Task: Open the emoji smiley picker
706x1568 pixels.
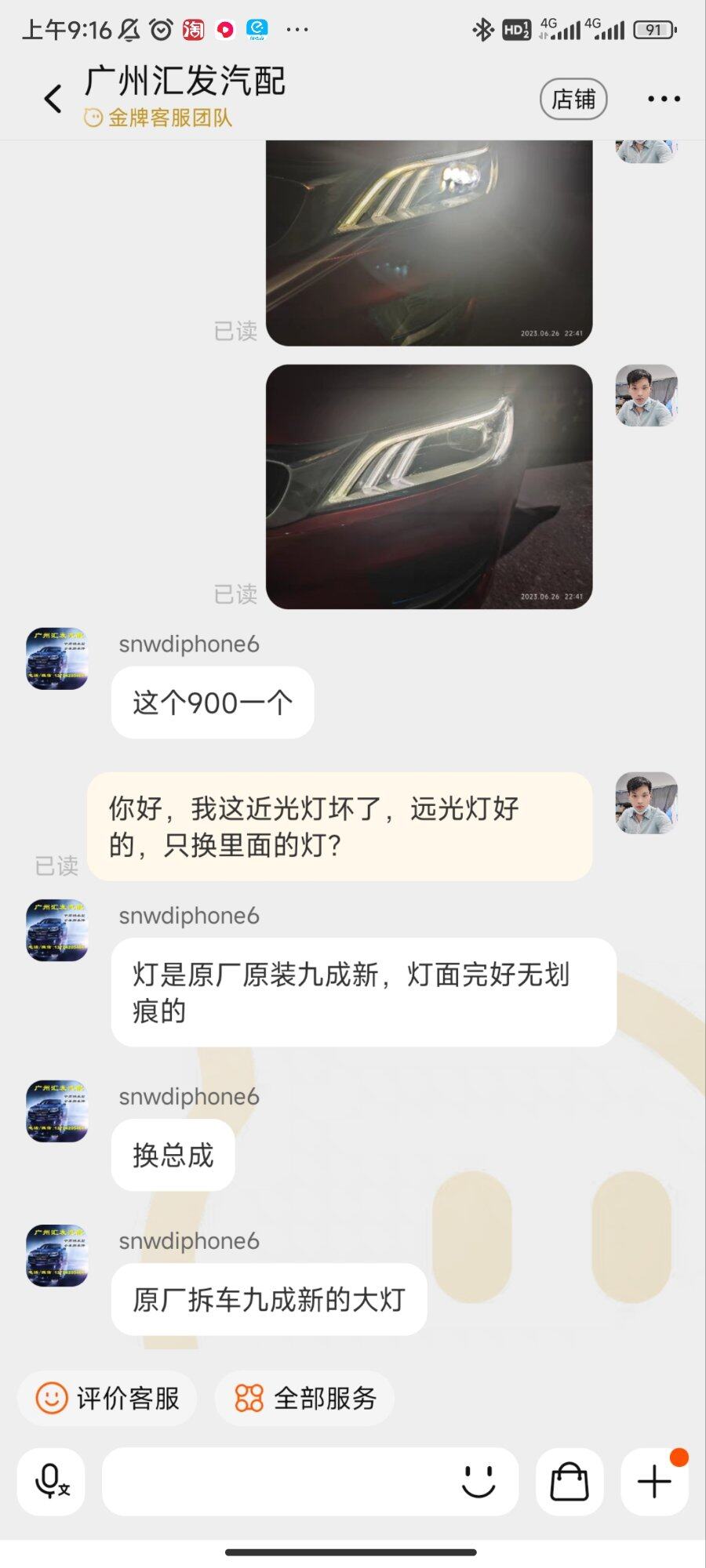Action: click(479, 1481)
